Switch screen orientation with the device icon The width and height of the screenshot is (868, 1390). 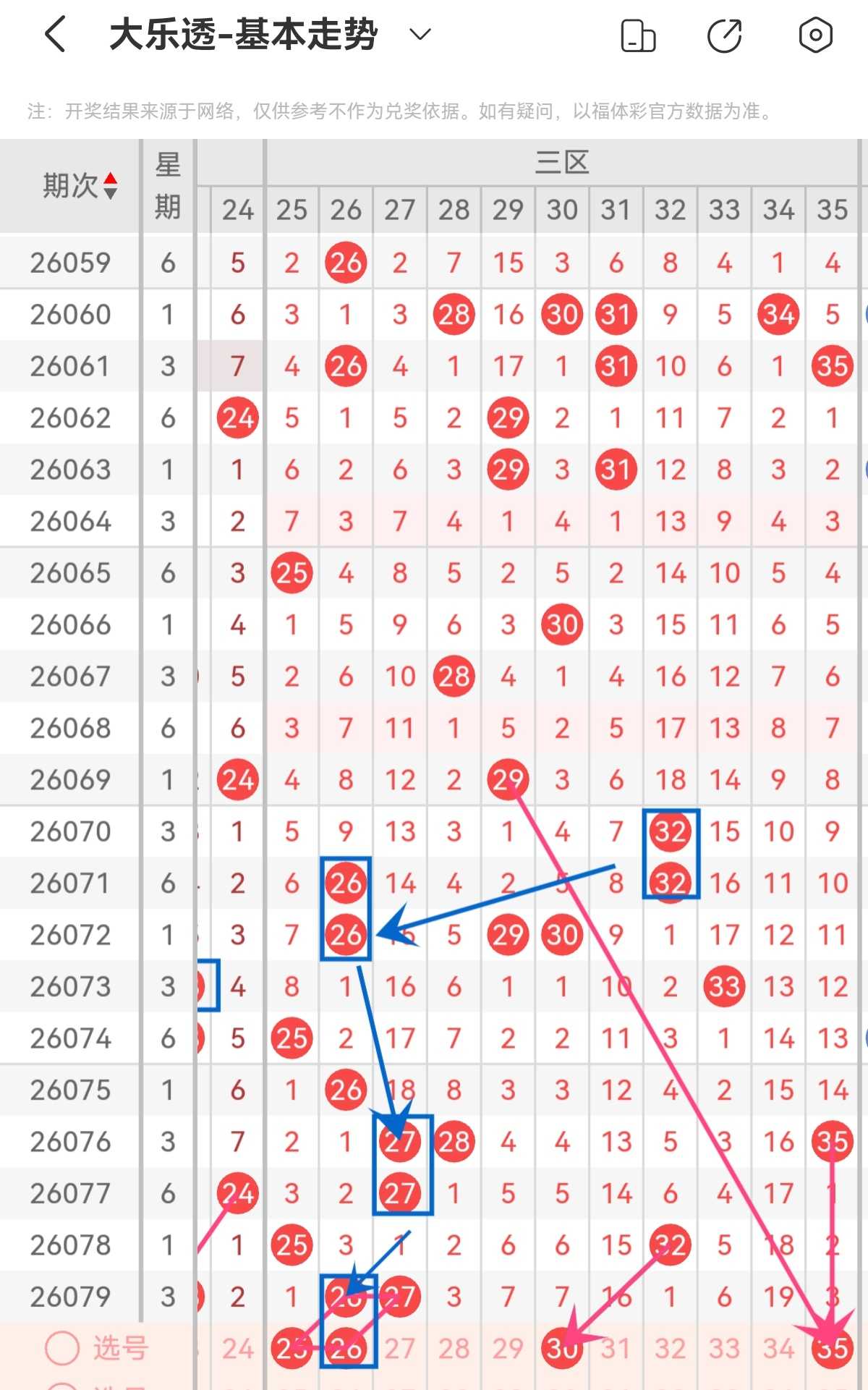tap(638, 35)
